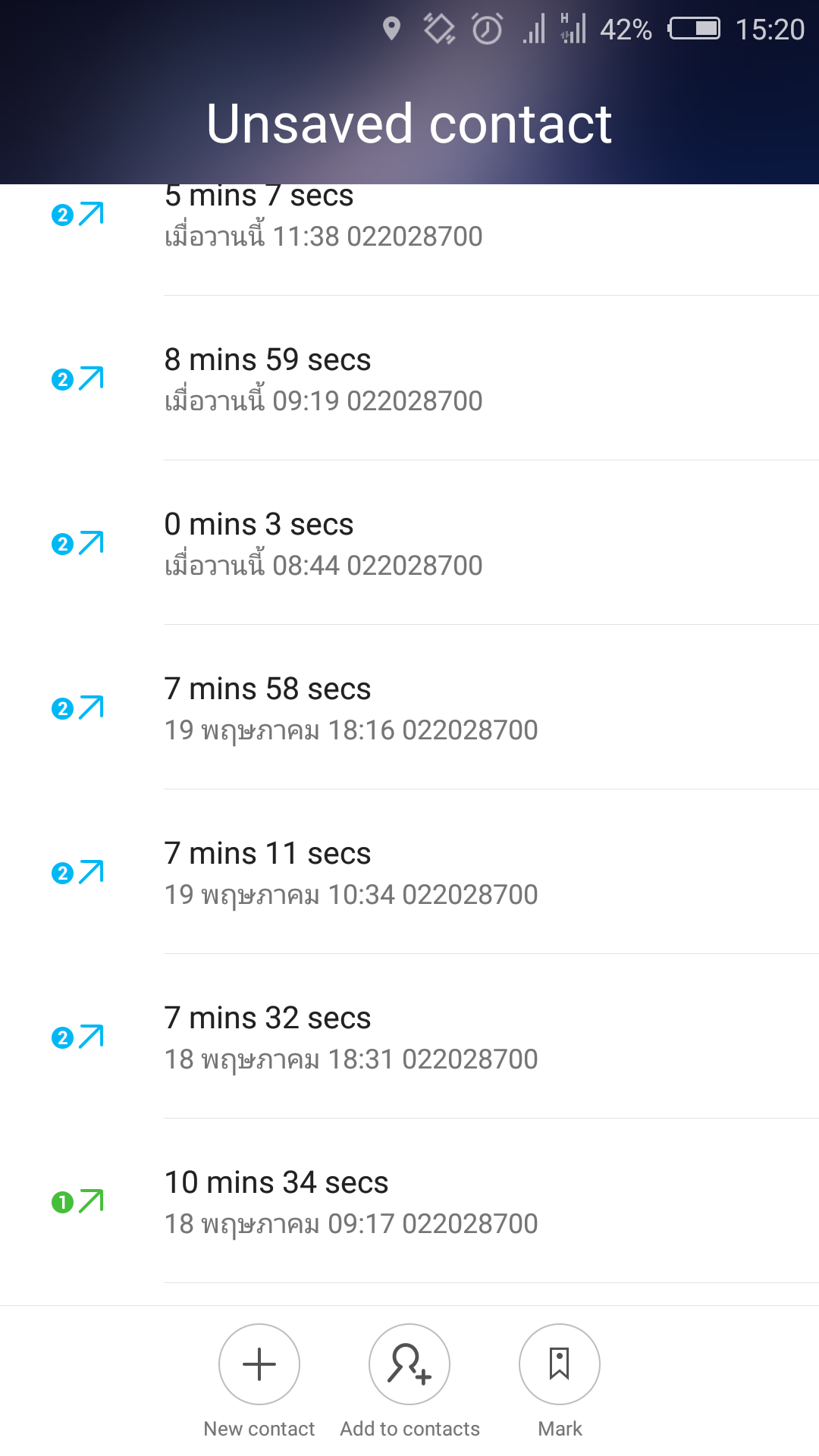
Task: Tap the call logged at 11:38 yesterday
Action: pyautogui.click(x=409, y=240)
